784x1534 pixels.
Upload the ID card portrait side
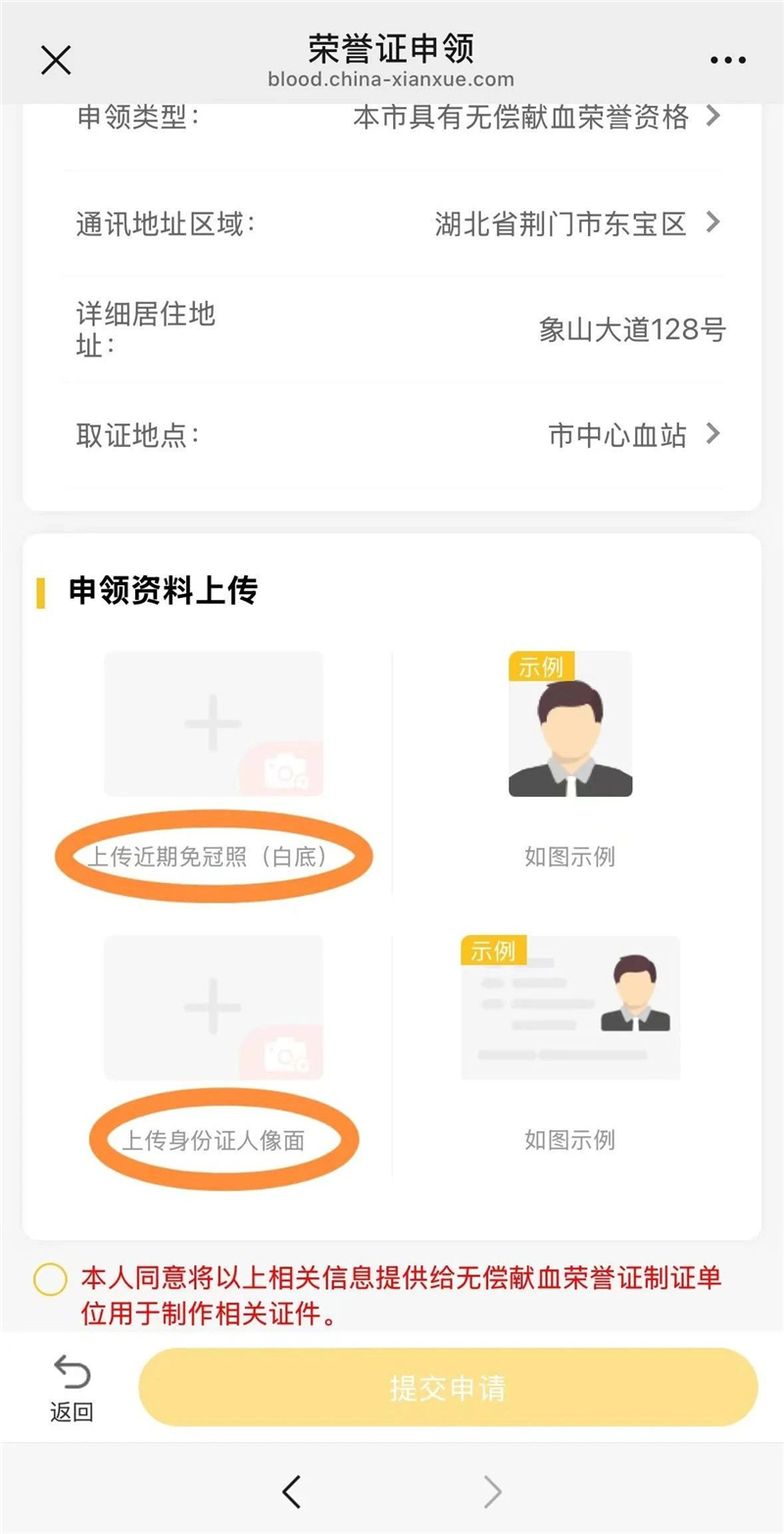tap(213, 1008)
